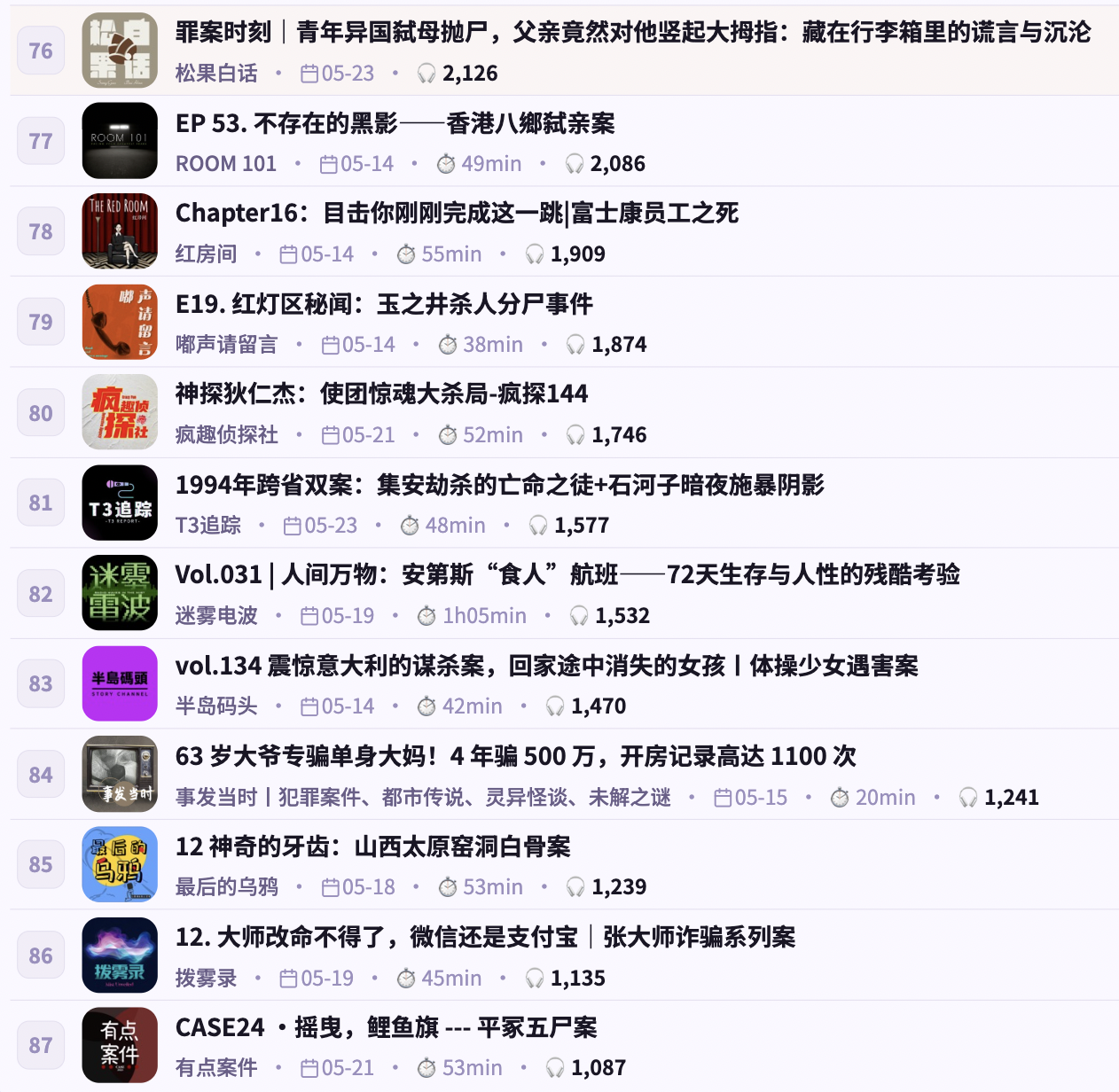The width and height of the screenshot is (1119, 1092).
Task: Open the 1994年跨省双案 episode
Action: [x=500, y=485]
